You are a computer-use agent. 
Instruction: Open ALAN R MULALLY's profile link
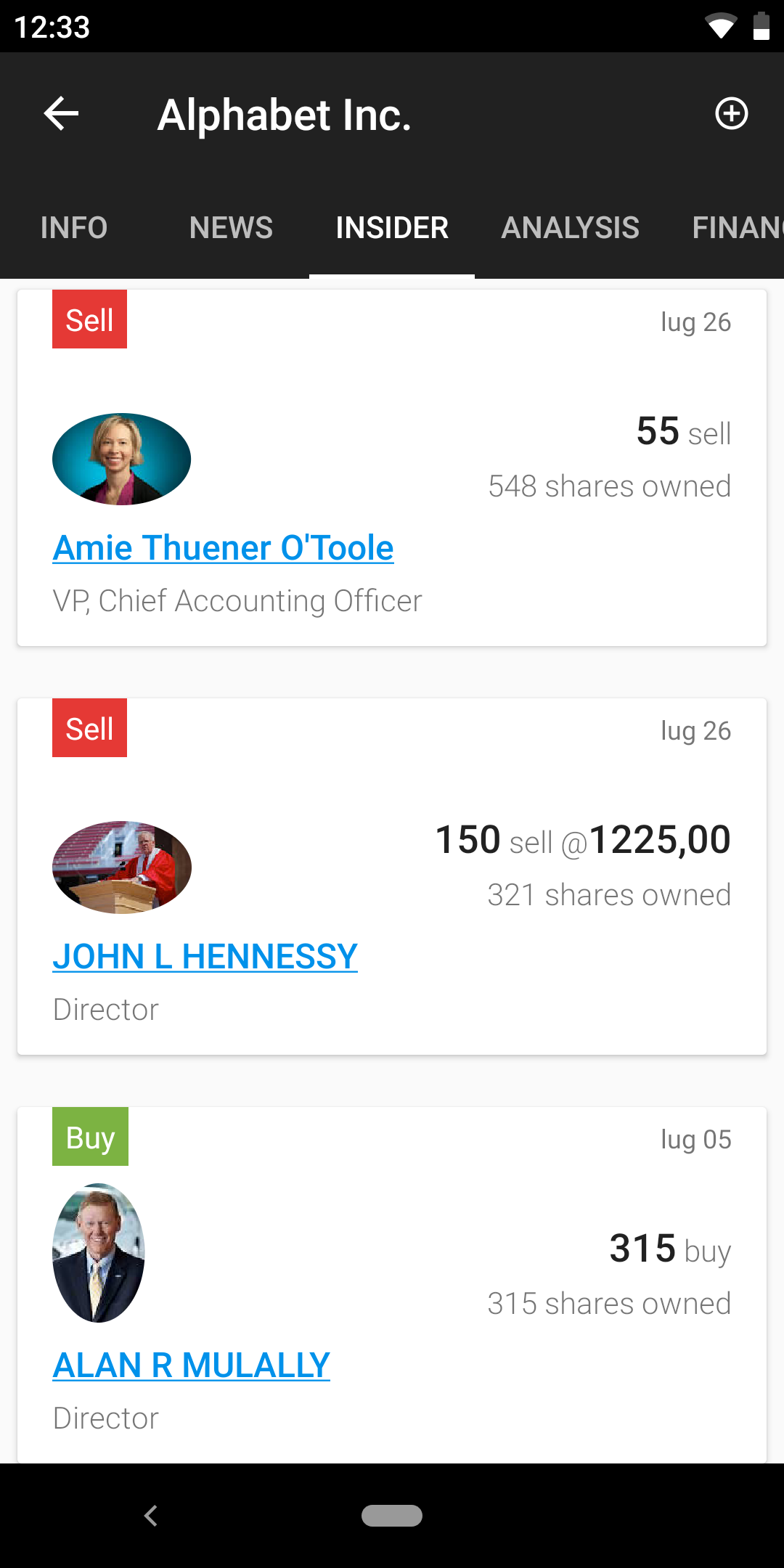pyautogui.click(x=192, y=1365)
